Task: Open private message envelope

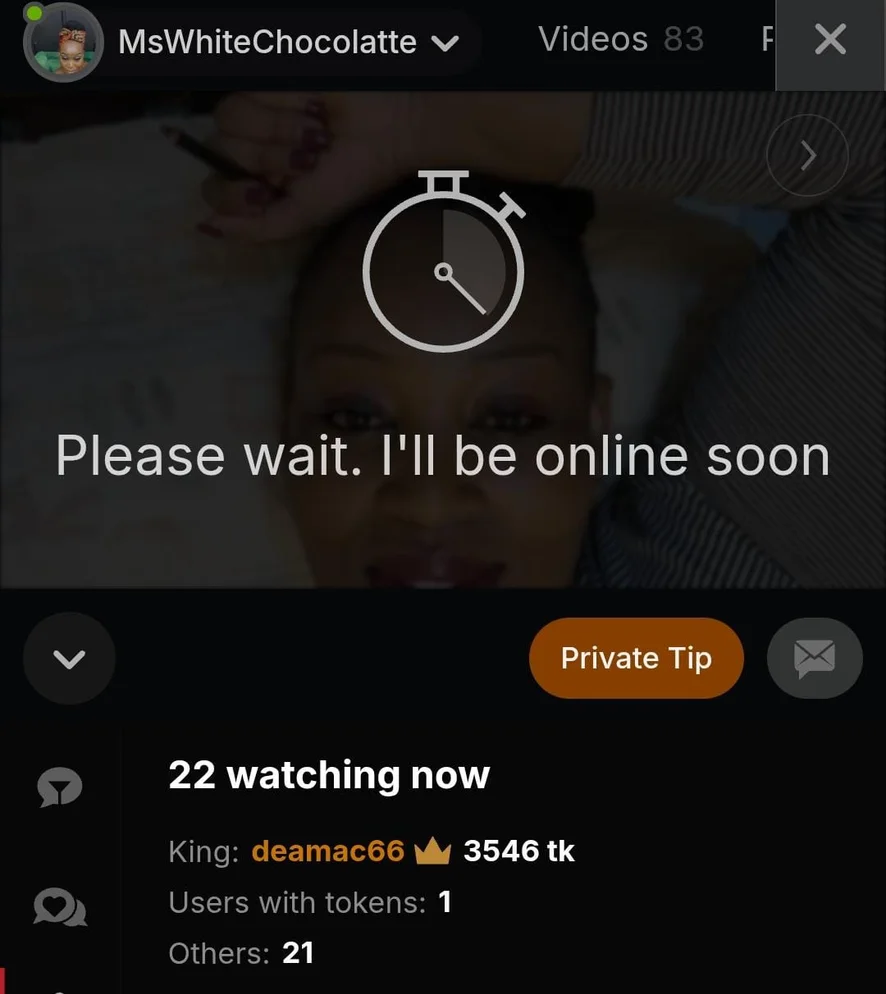Action: pos(814,658)
